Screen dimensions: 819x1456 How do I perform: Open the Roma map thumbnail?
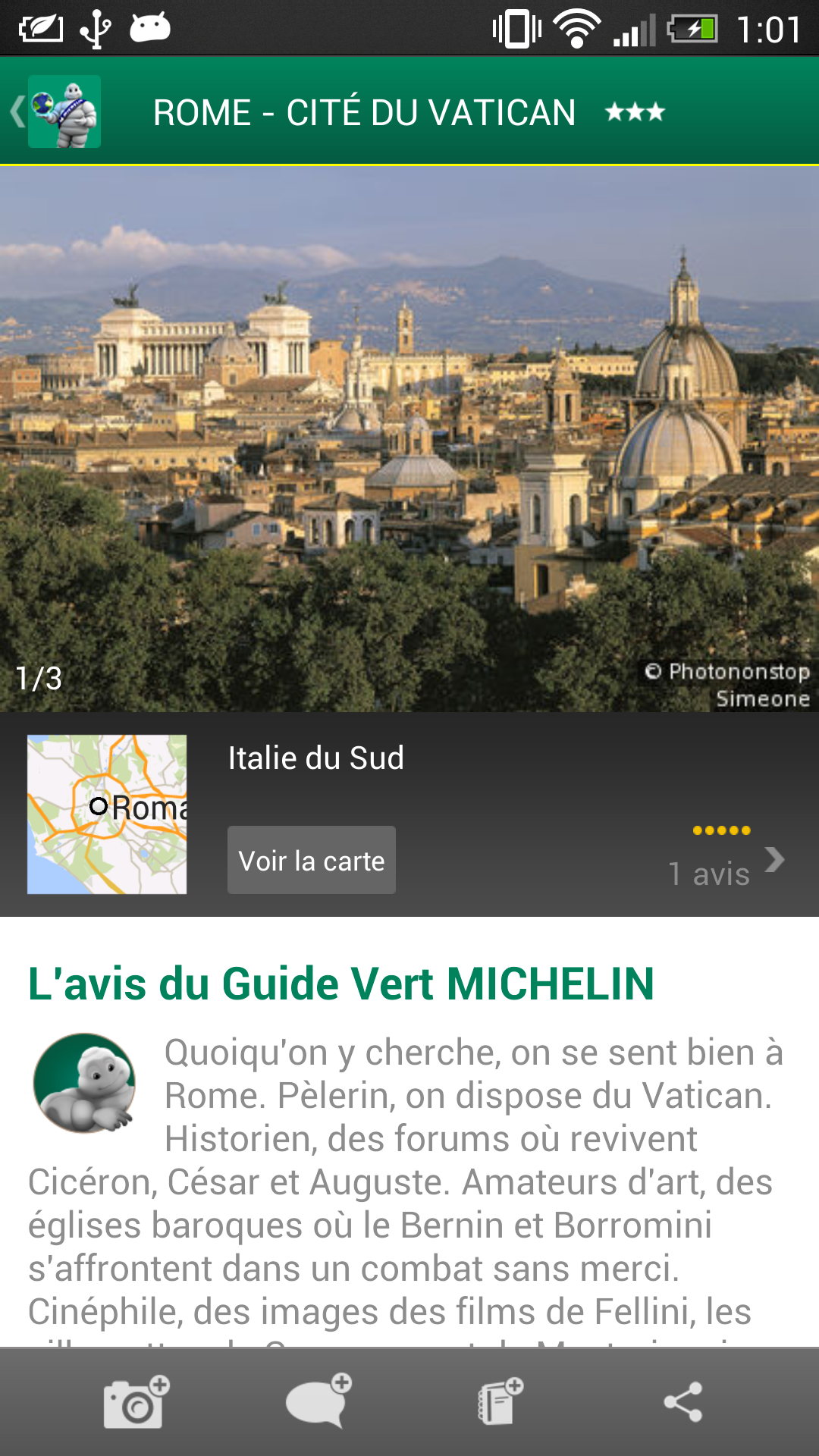(107, 814)
